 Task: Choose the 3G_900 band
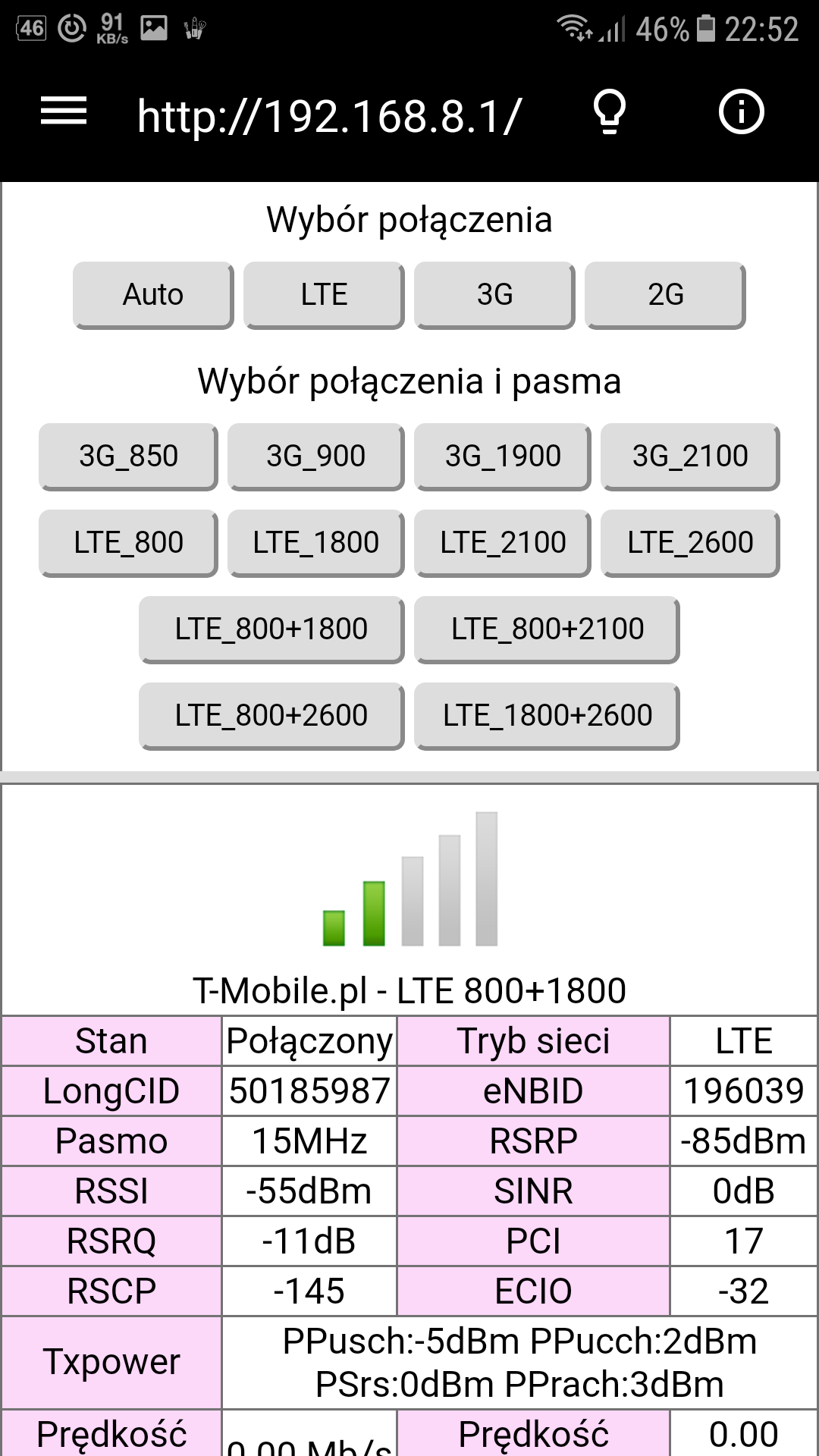click(x=315, y=457)
